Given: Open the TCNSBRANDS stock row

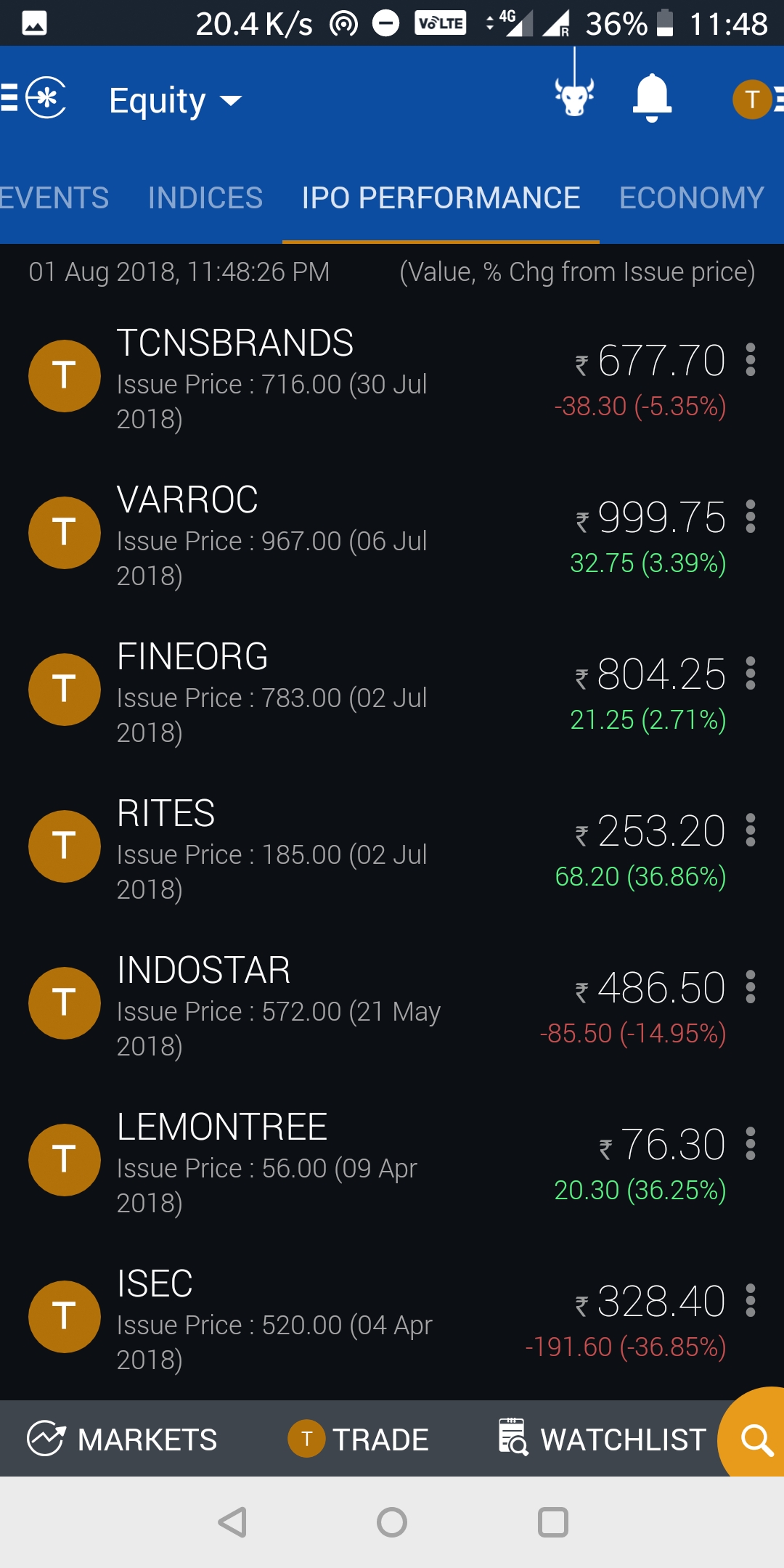Looking at the screenshot, I should (290, 377).
